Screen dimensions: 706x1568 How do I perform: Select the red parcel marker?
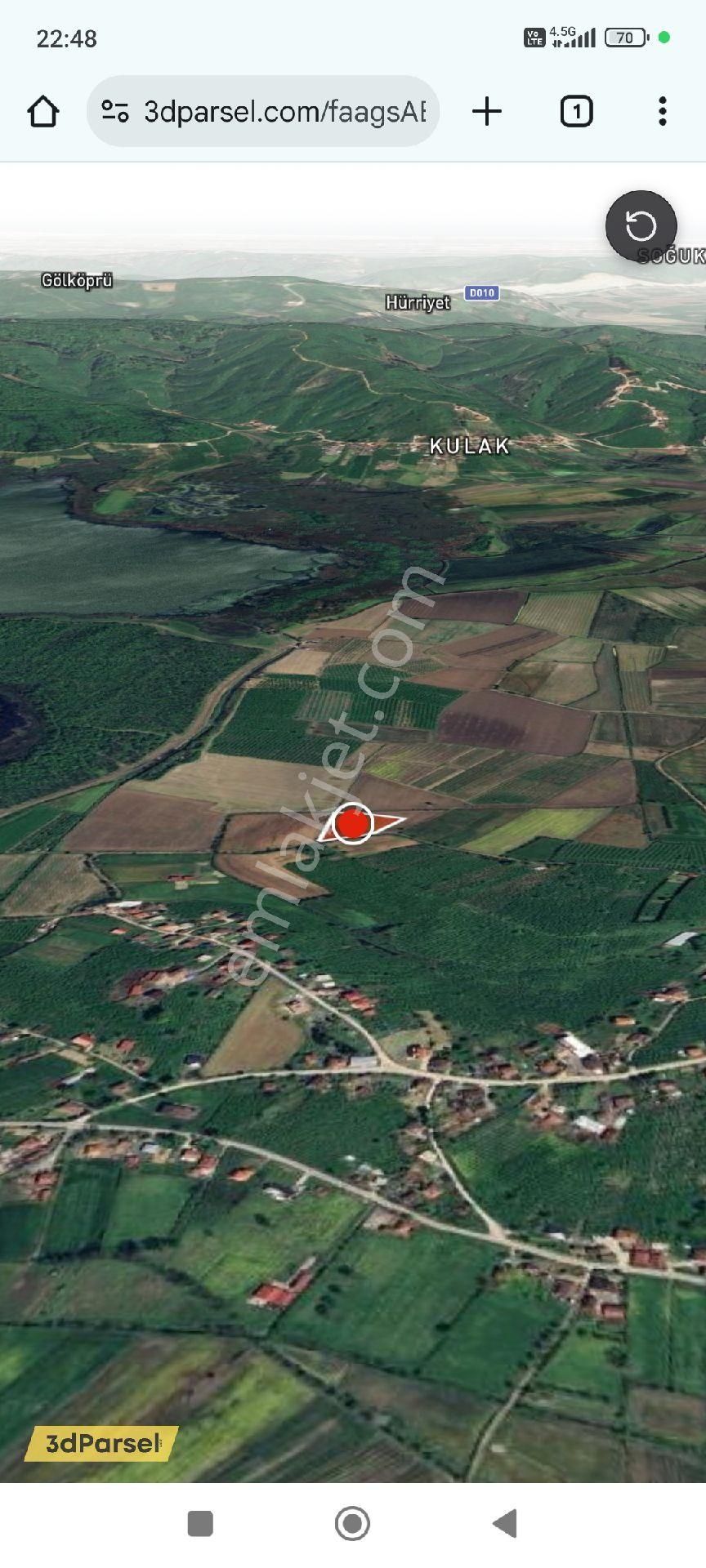click(x=353, y=823)
